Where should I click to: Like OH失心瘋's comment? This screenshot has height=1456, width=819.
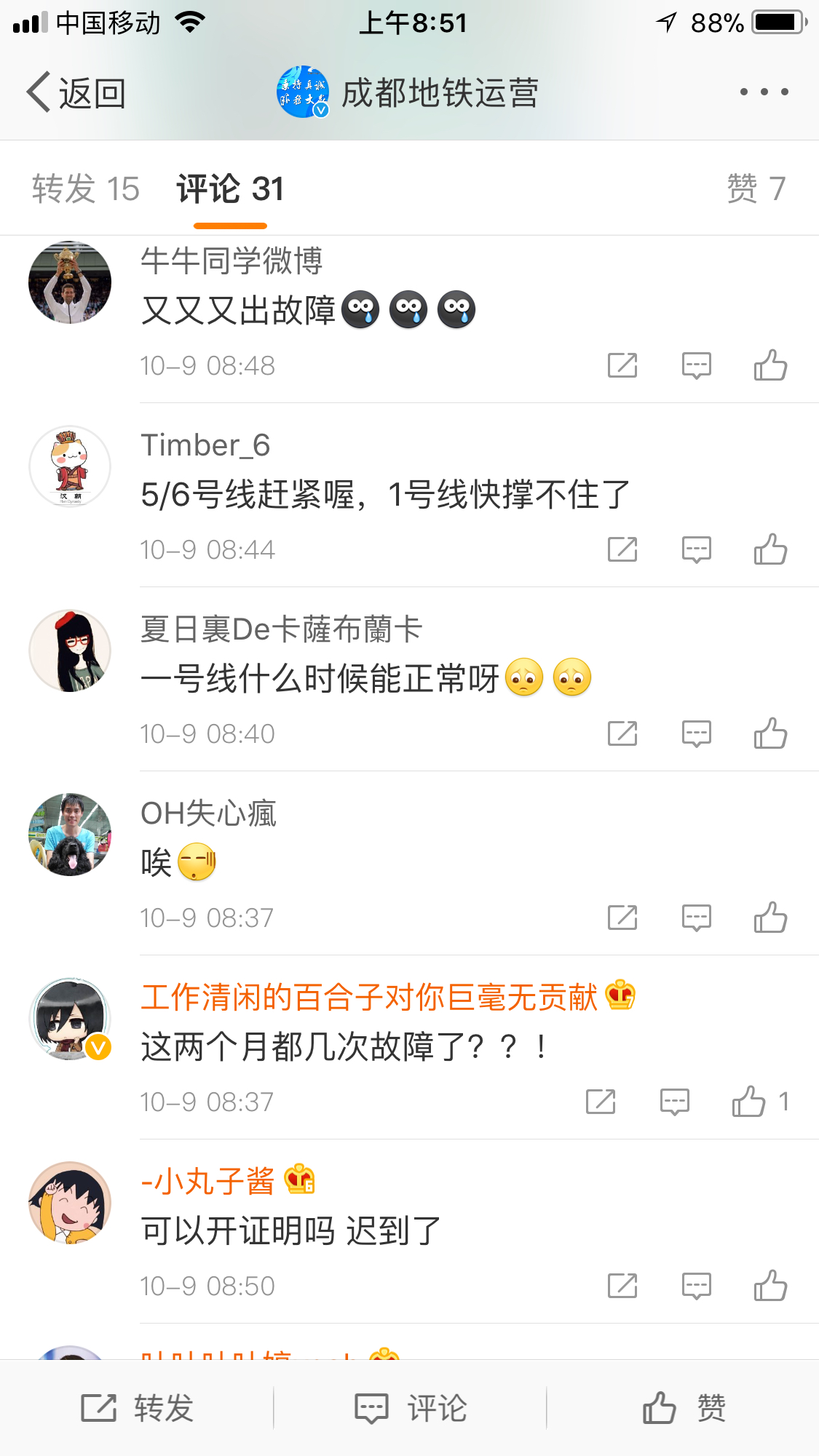pyautogui.click(x=770, y=918)
